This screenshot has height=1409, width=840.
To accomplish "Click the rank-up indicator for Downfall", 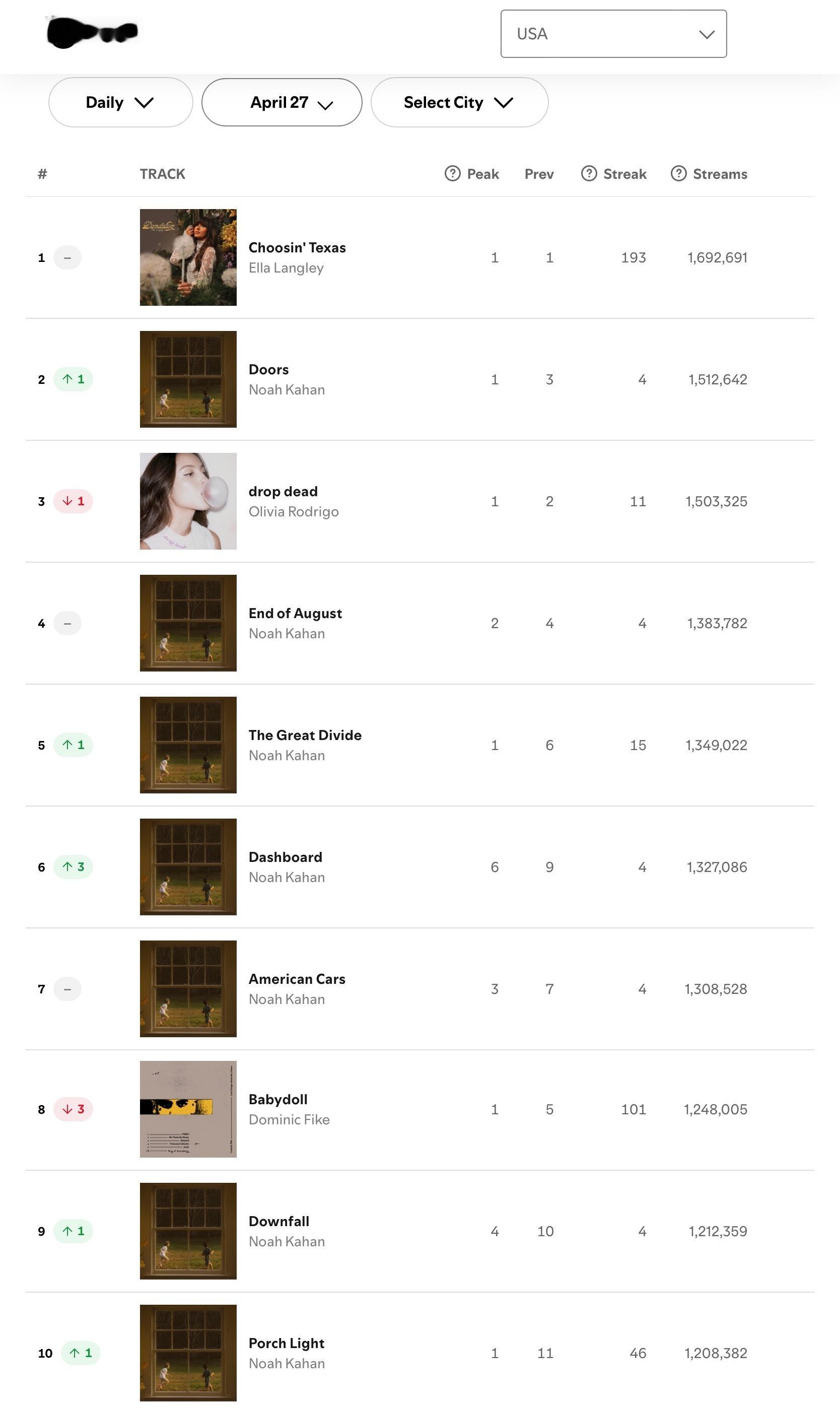I will 73,1231.
